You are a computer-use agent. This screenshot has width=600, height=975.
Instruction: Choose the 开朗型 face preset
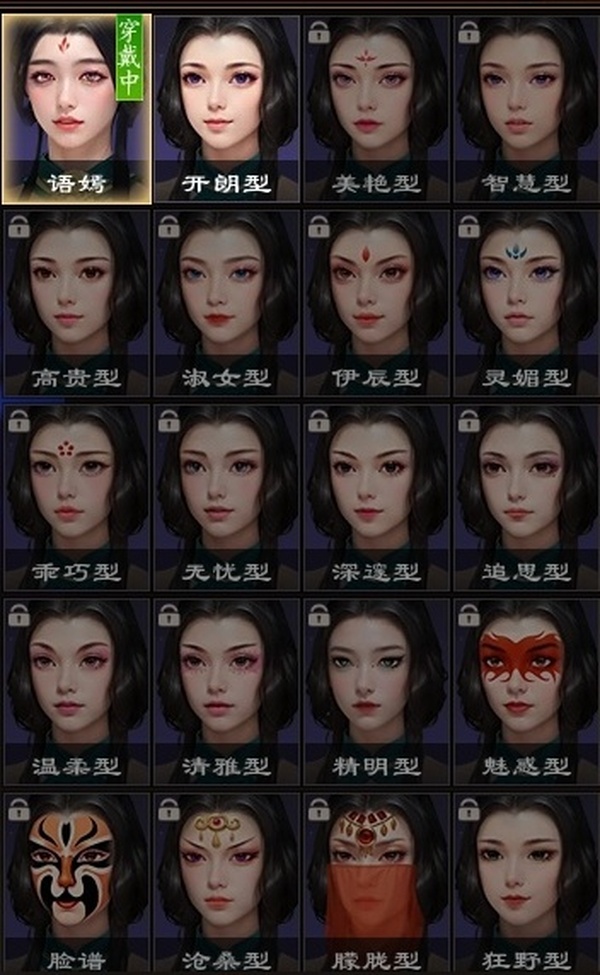tap(226, 108)
